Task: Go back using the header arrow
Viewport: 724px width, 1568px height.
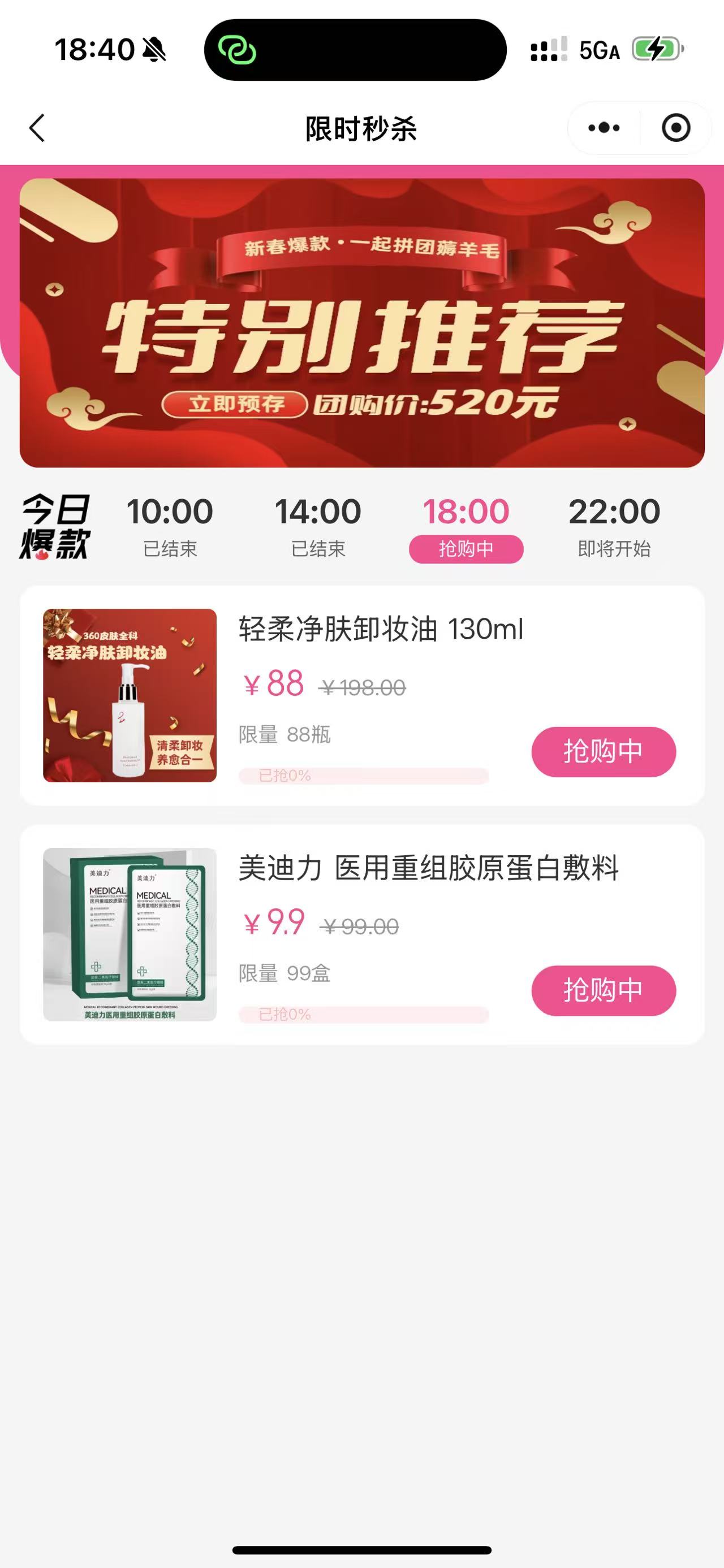Action: (x=38, y=128)
